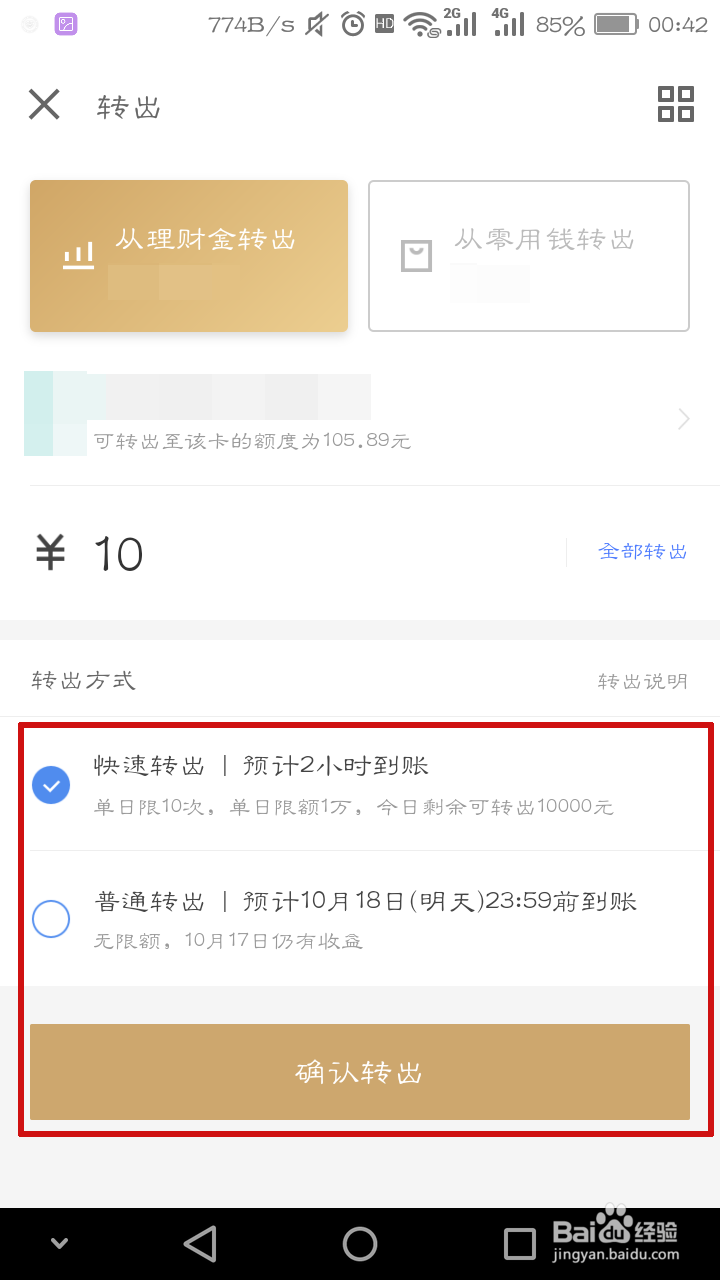Open the grid menu at the top right
Screen dimensions: 720x1280
click(676, 103)
